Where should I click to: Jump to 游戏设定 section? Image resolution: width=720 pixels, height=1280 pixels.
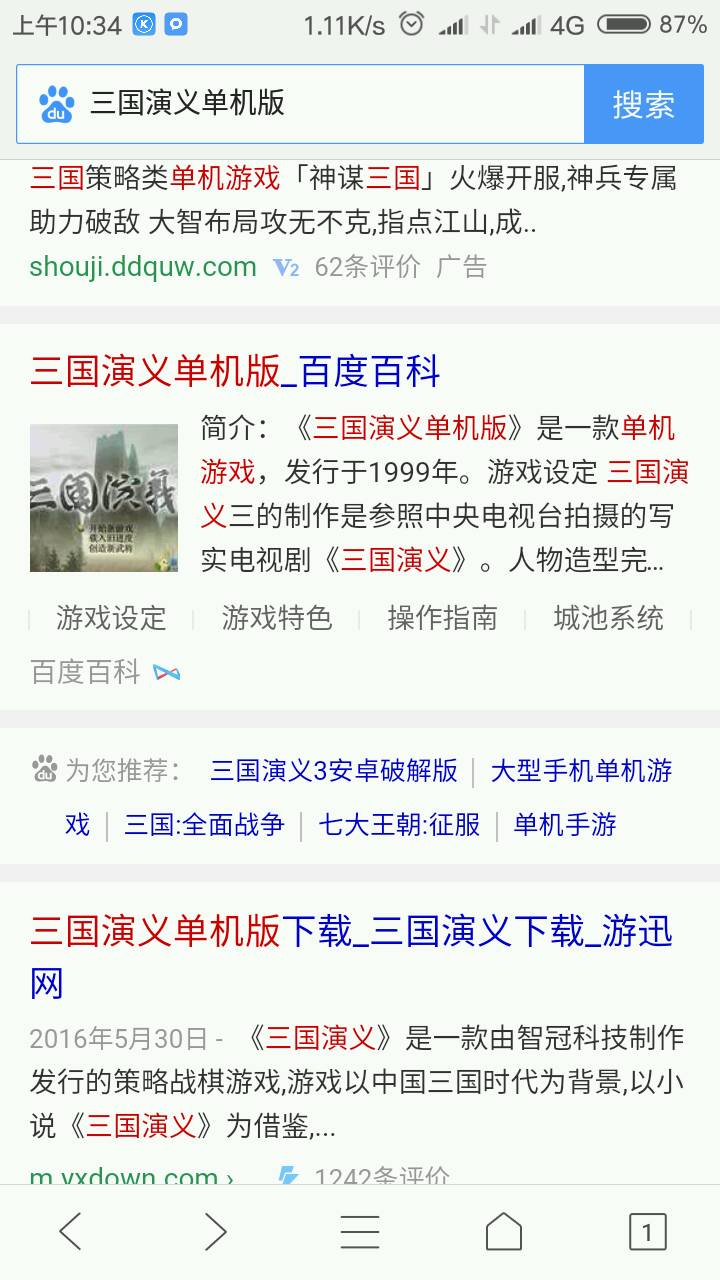coord(111,618)
